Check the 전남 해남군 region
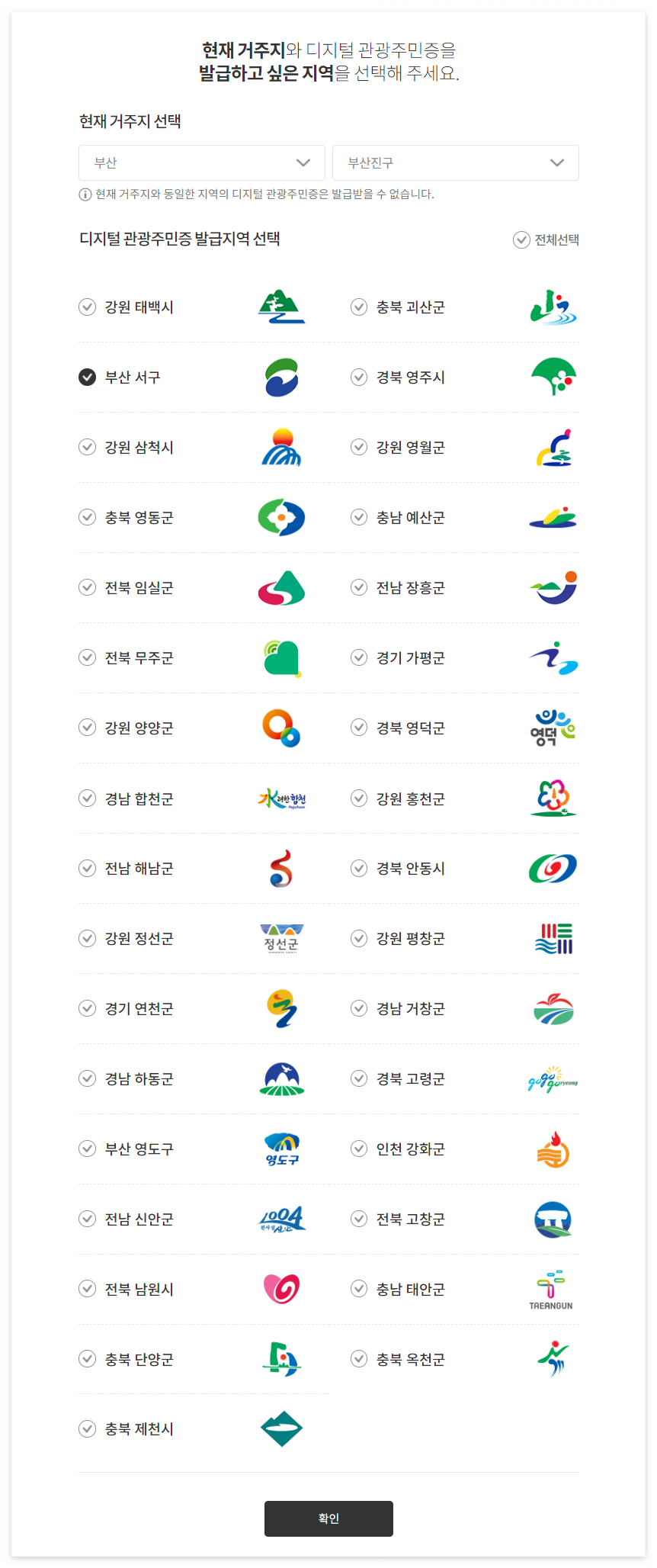657x1568 pixels. 86,868
